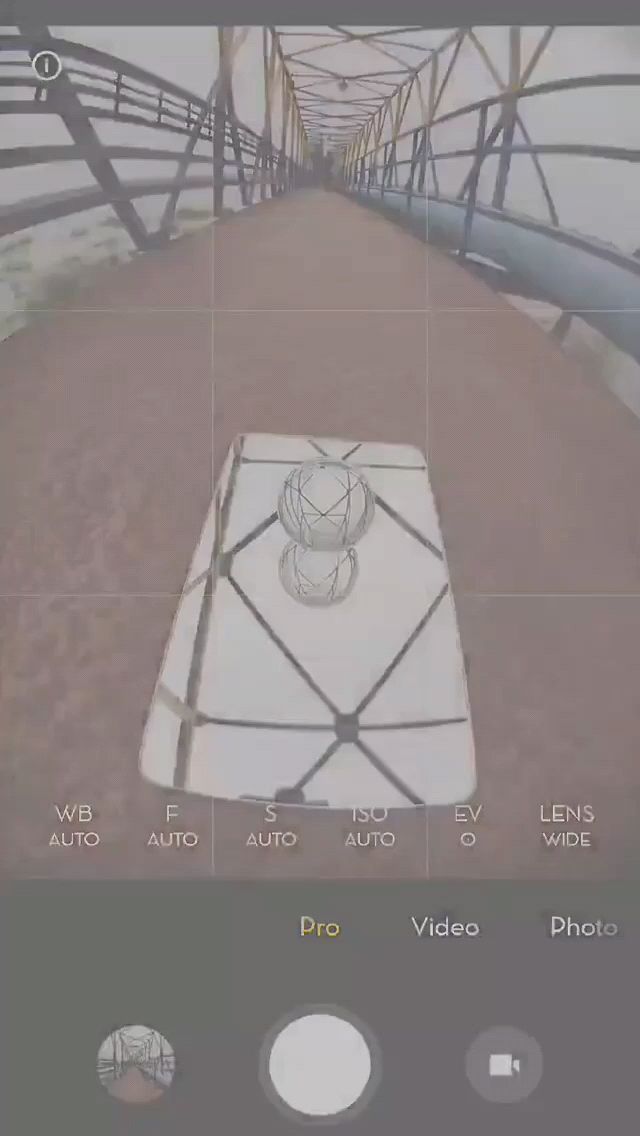
Task: Switch to Photo mode
Action: click(x=583, y=927)
